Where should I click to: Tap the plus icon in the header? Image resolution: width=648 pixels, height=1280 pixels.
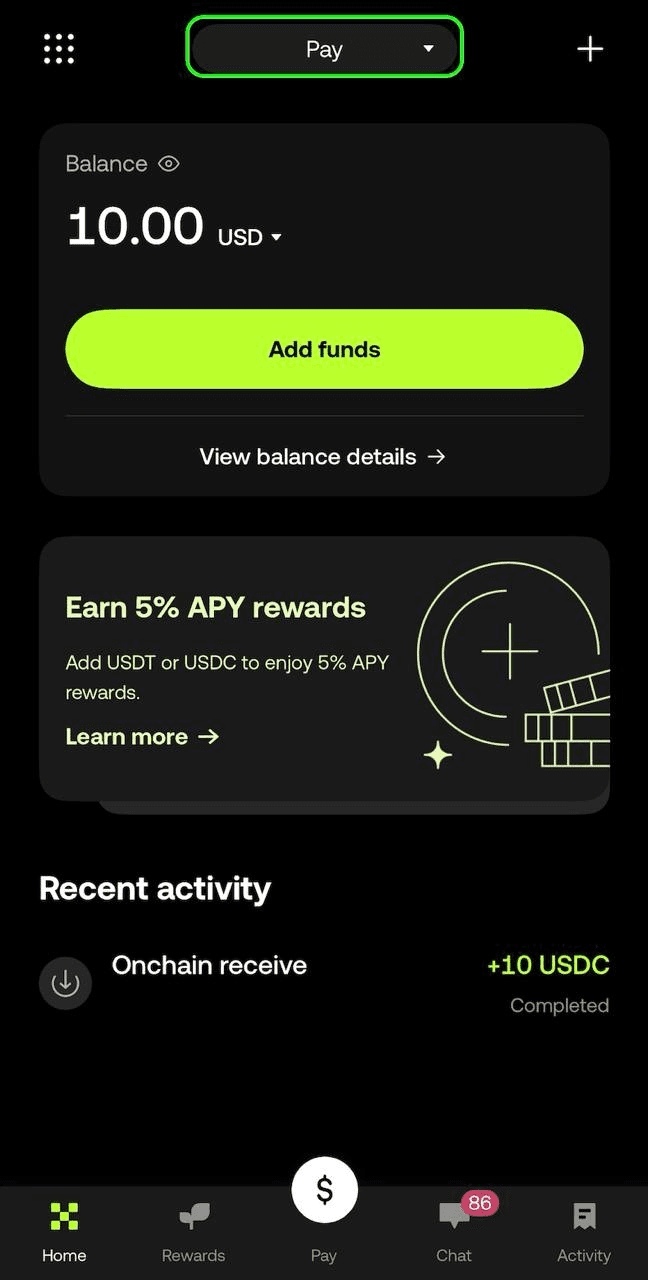tap(590, 48)
